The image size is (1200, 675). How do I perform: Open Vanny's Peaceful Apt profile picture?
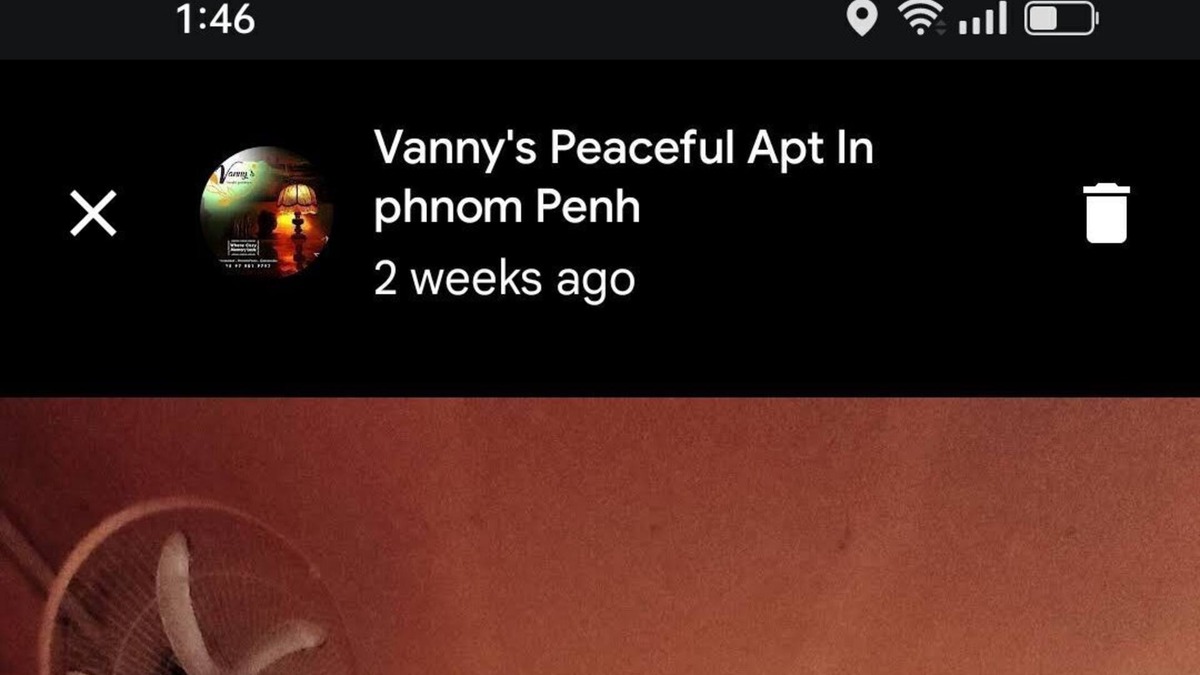tap(267, 212)
